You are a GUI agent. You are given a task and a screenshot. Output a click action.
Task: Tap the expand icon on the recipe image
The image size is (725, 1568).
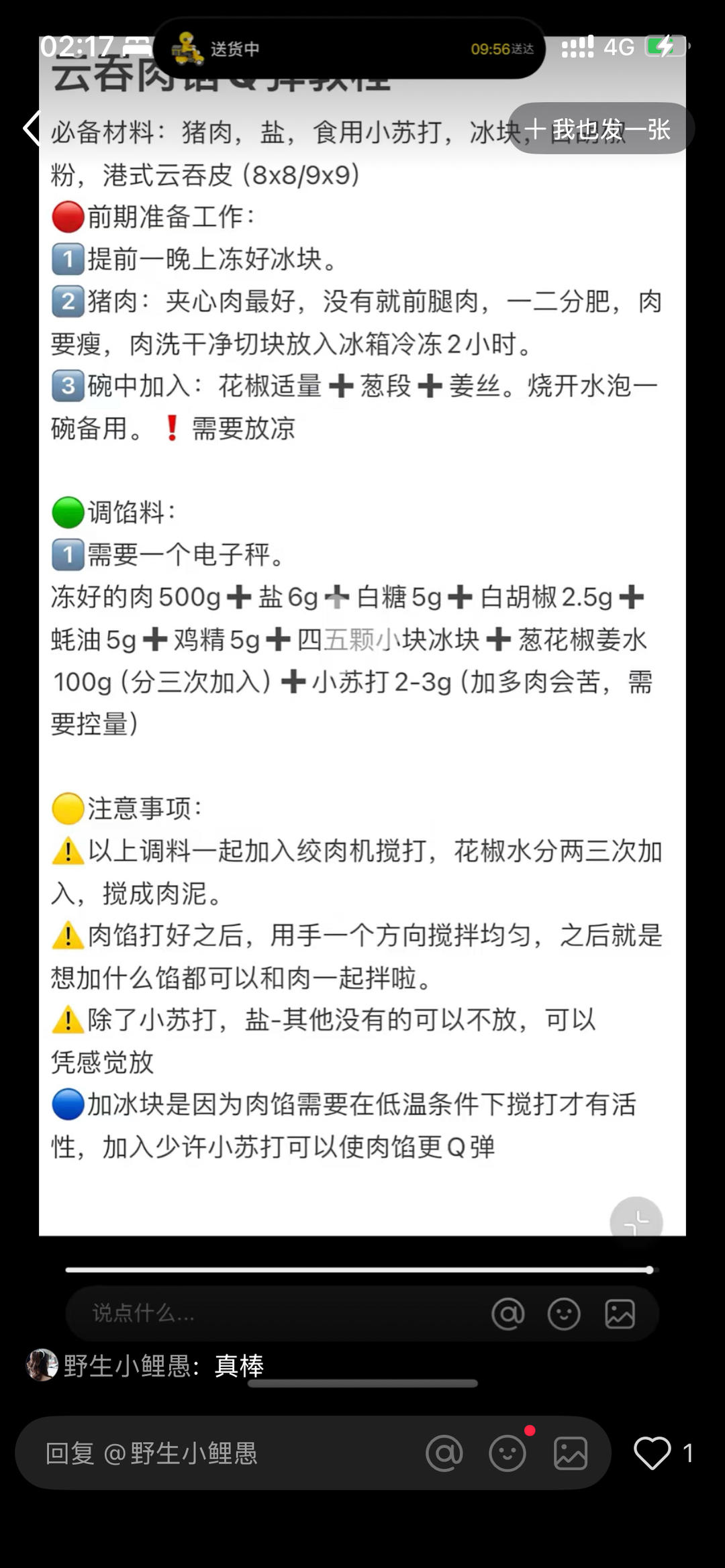(x=635, y=1221)
